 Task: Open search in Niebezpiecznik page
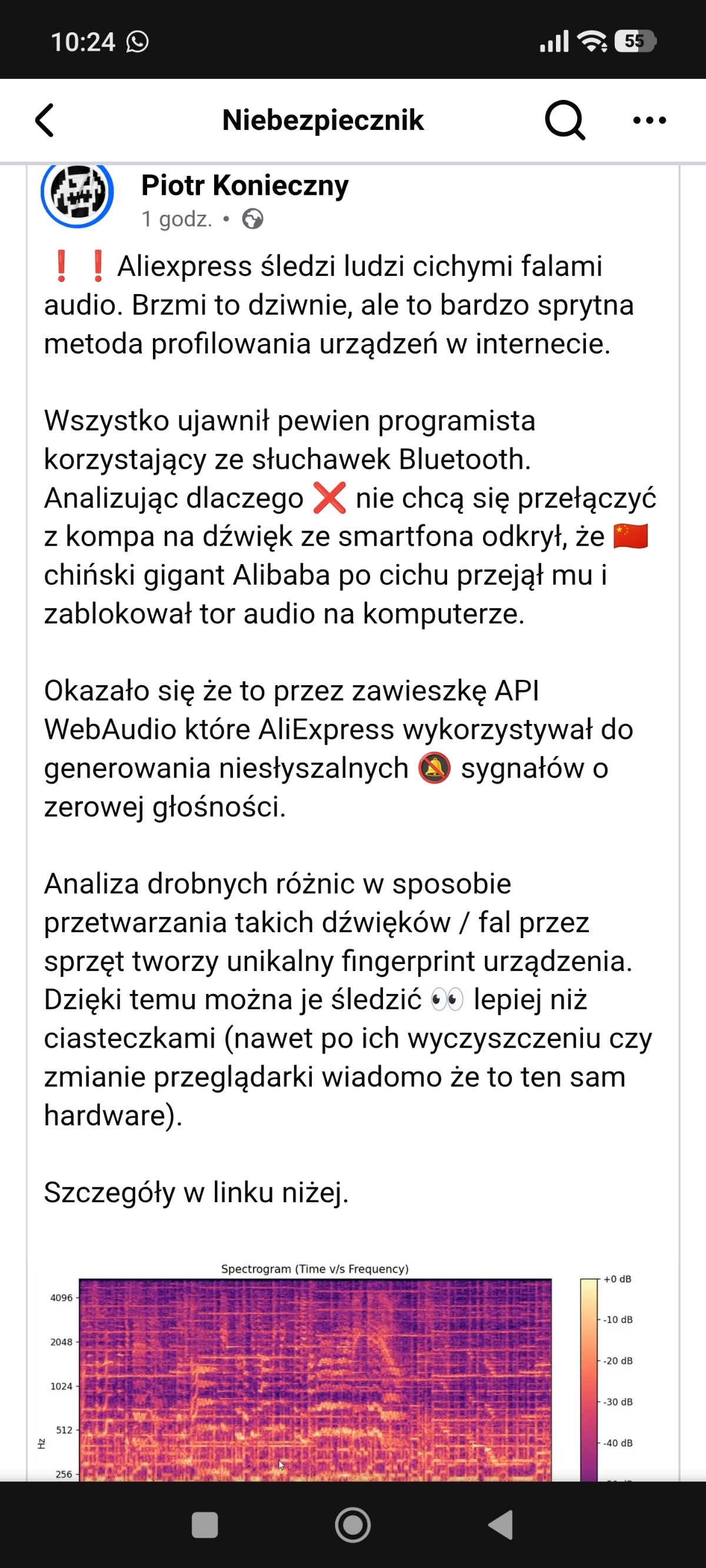click(565, 120)
